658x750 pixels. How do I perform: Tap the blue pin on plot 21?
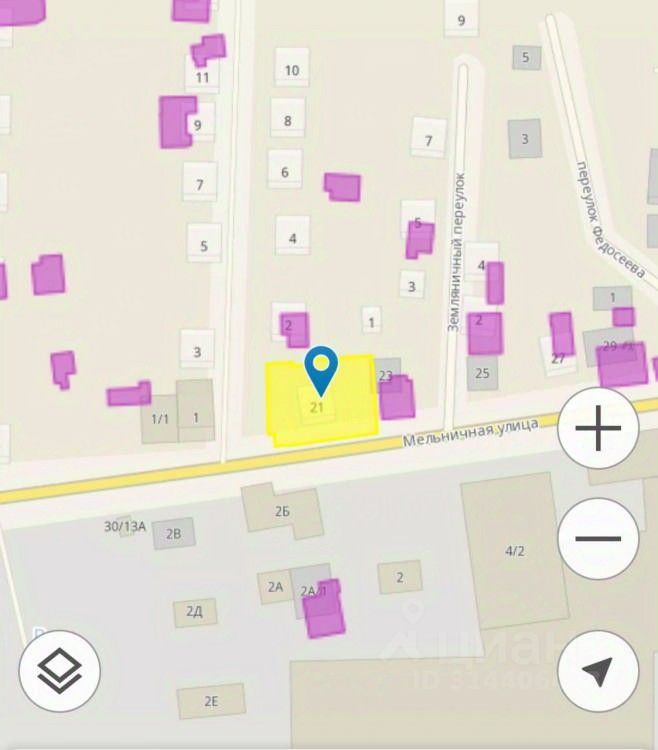point(321,368)
